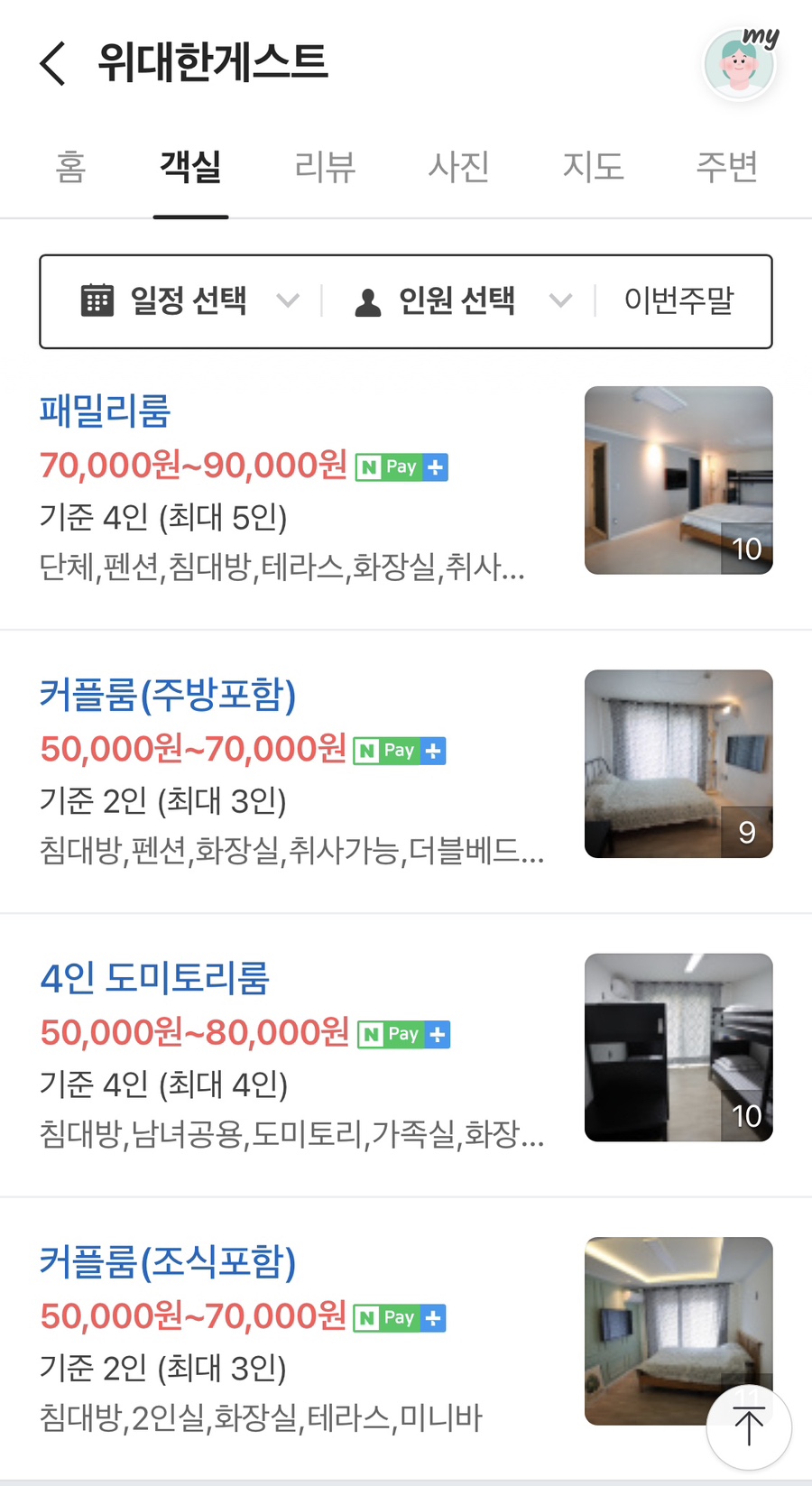This screenshot has width=812, height=1486.
Task: Open the my profile avatar
Action: [x=740, y=64]
